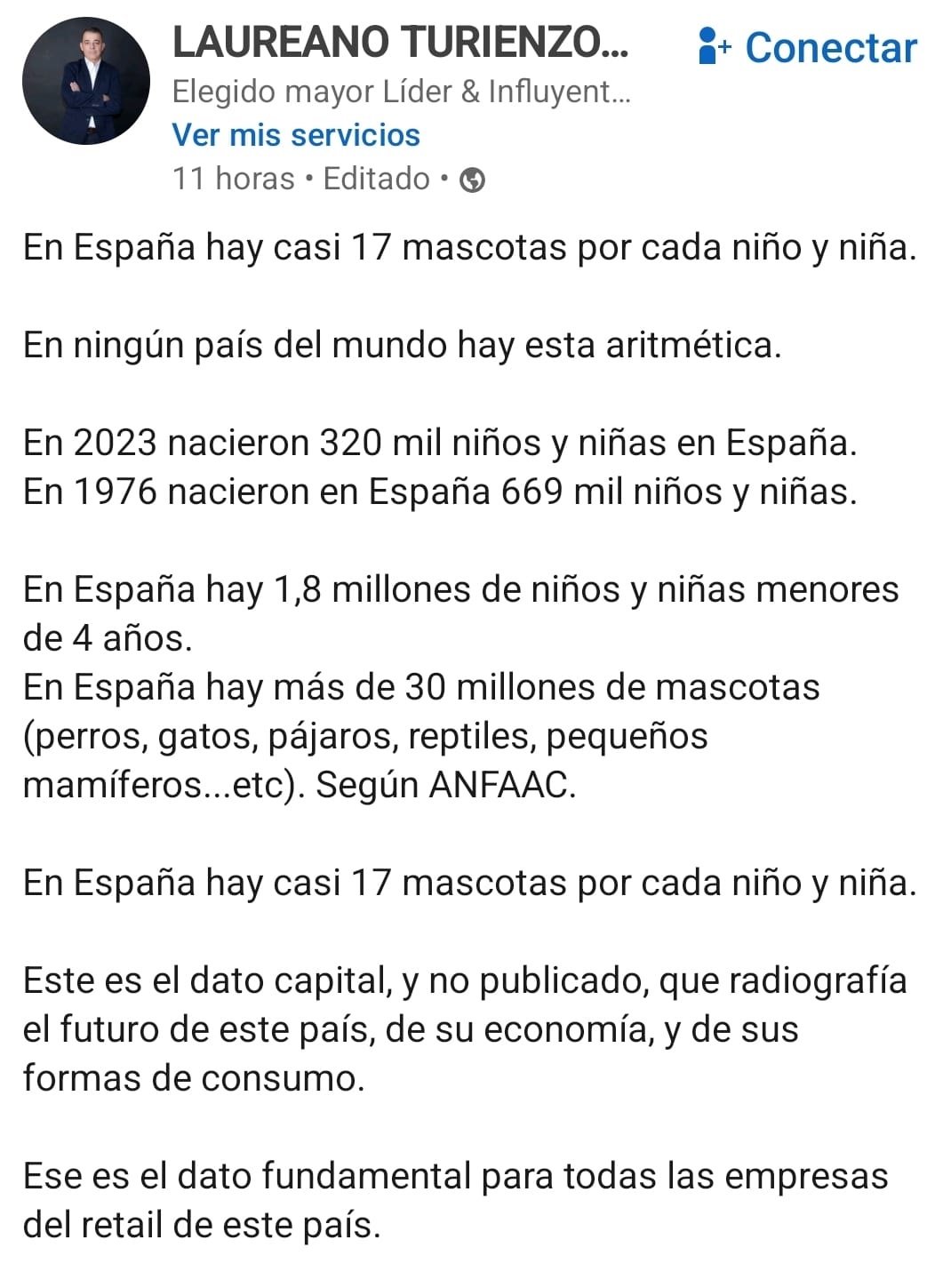
Task: Open the author name LAUREANO TURIENZO
Action: tap(399, 43)
